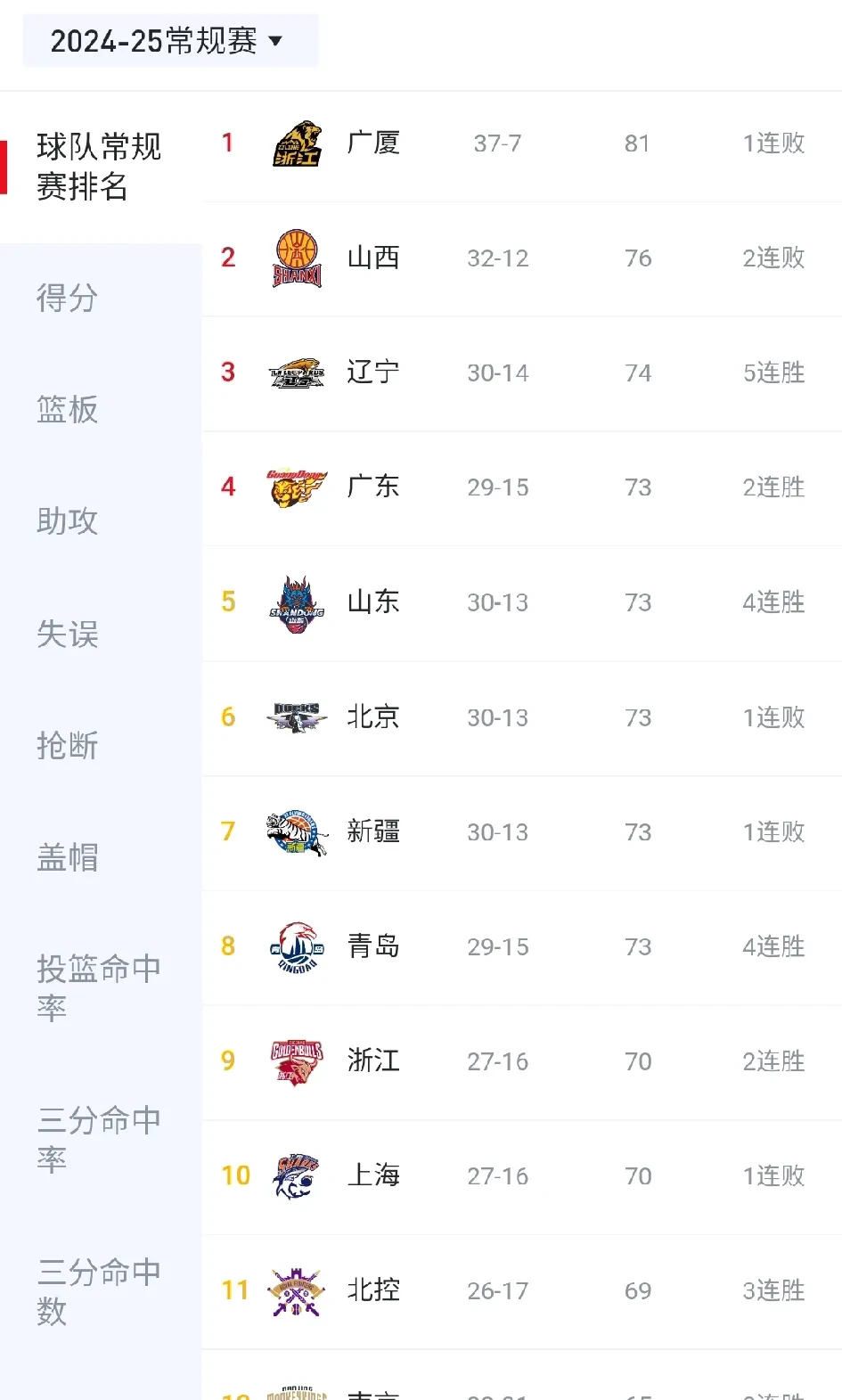Click the 5连胜 streak text for 辽宁

coord(772,373)
